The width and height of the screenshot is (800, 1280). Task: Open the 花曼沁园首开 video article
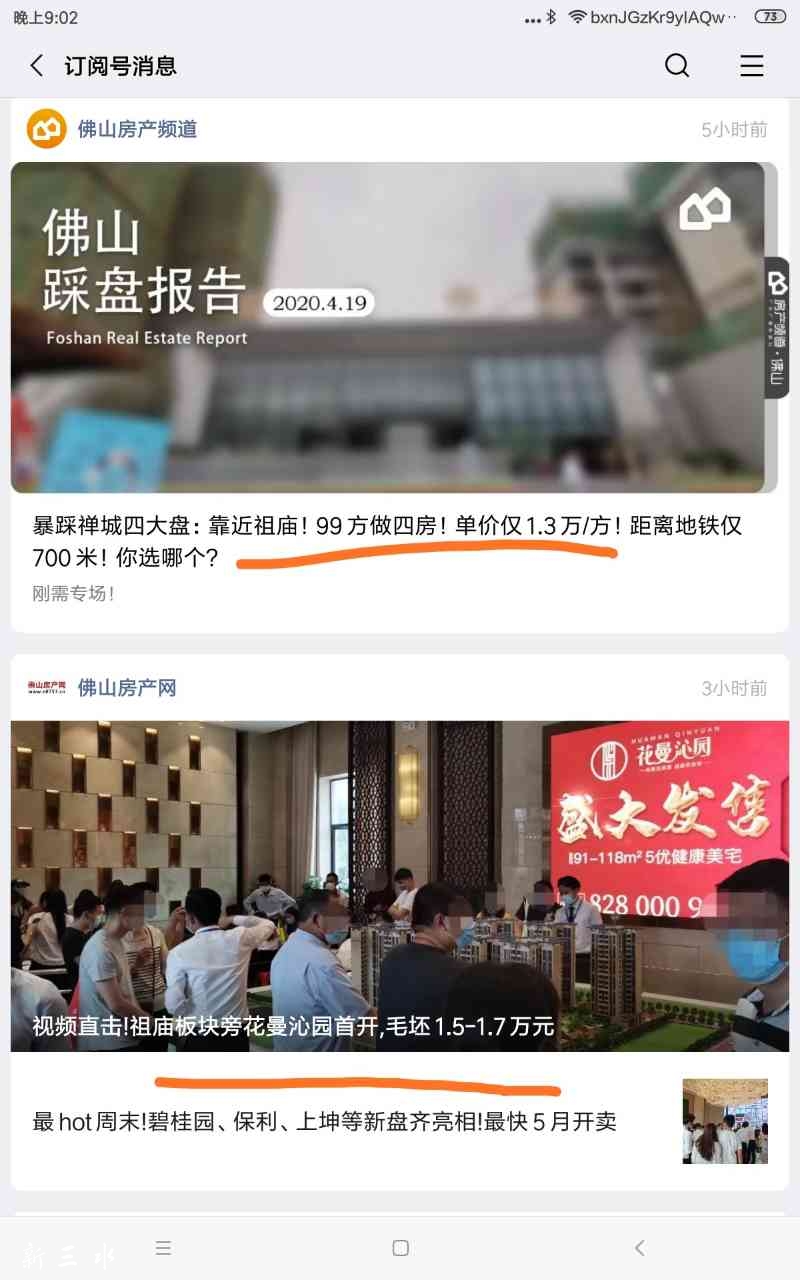399,885
